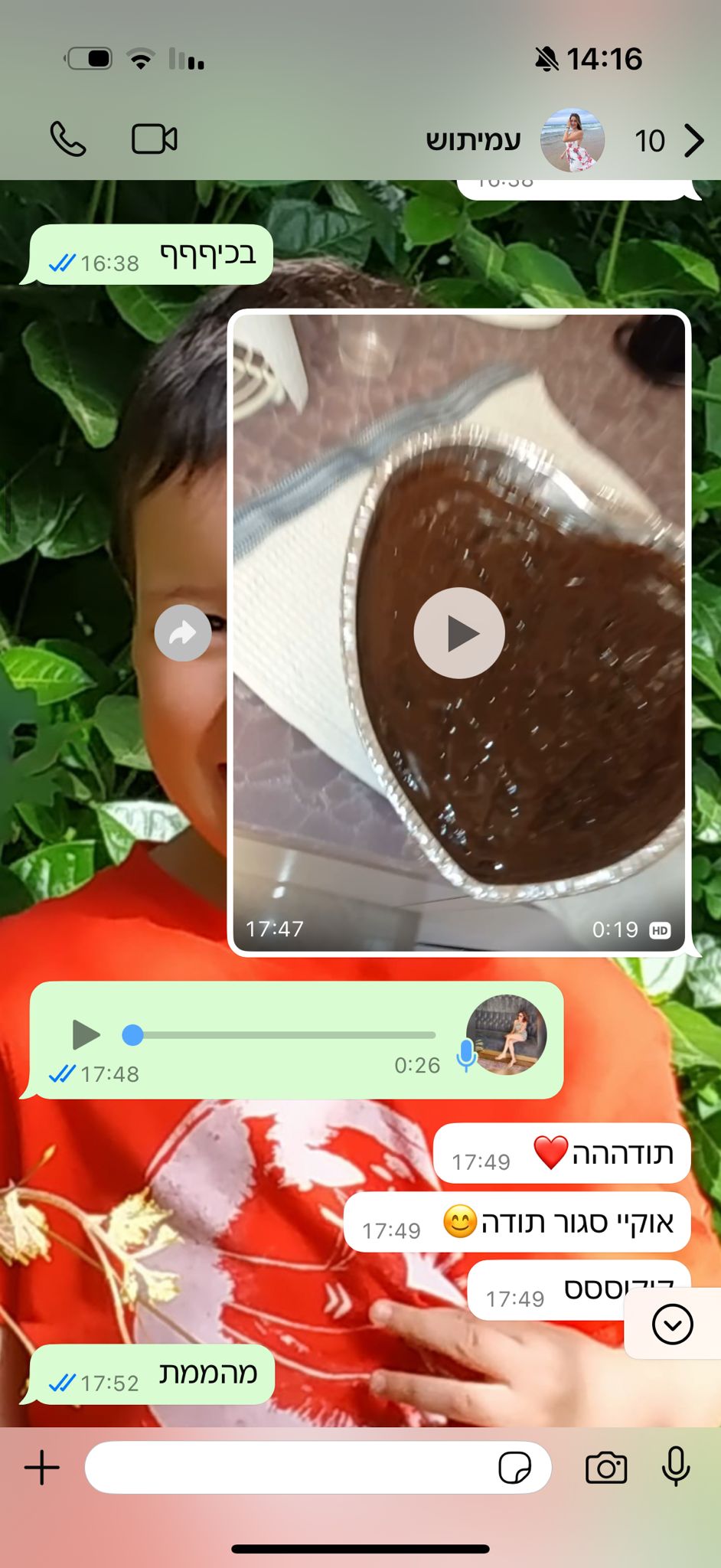Tap the microphone in the message bar
This screenshot has height=1568, width=721.
click(x=676, y=1466)
